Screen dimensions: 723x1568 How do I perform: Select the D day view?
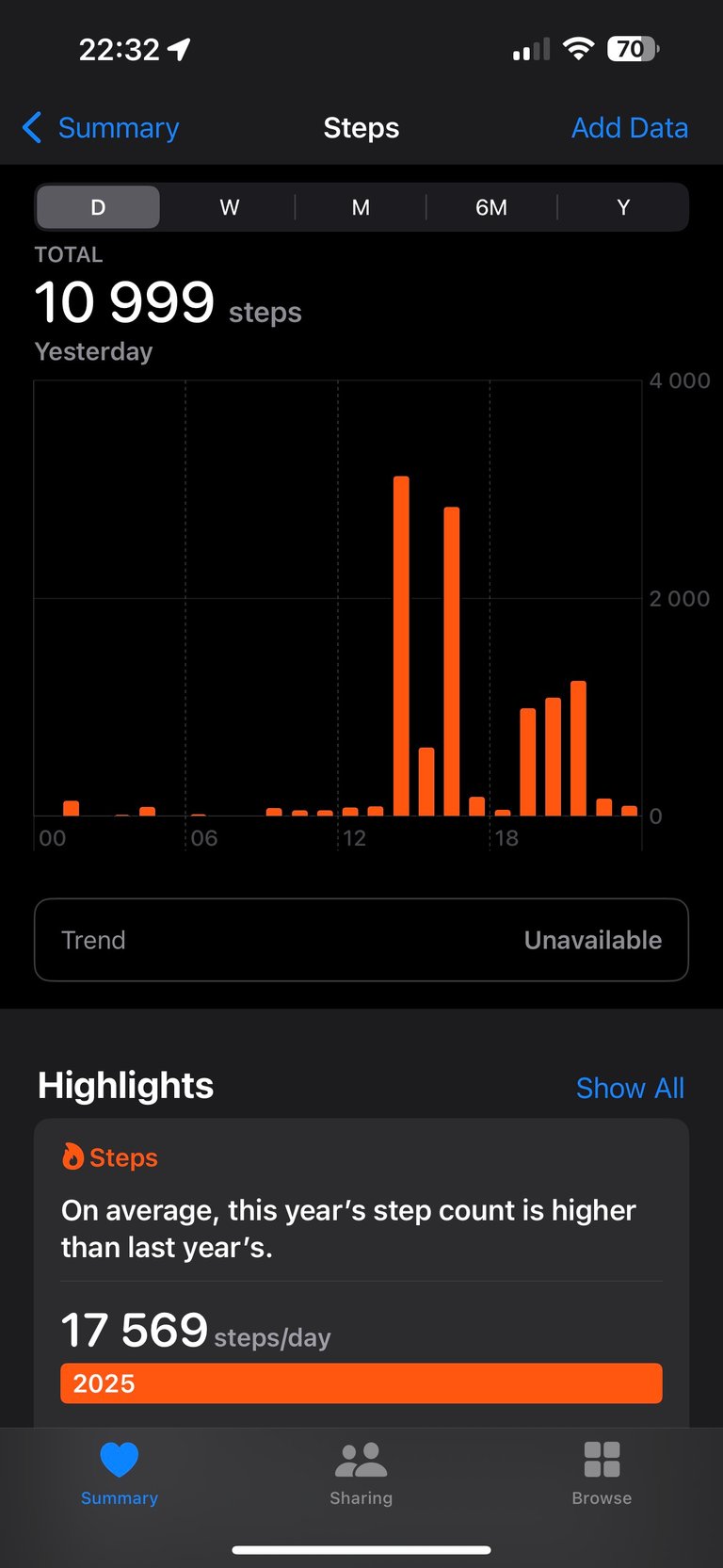pos(98,207)
